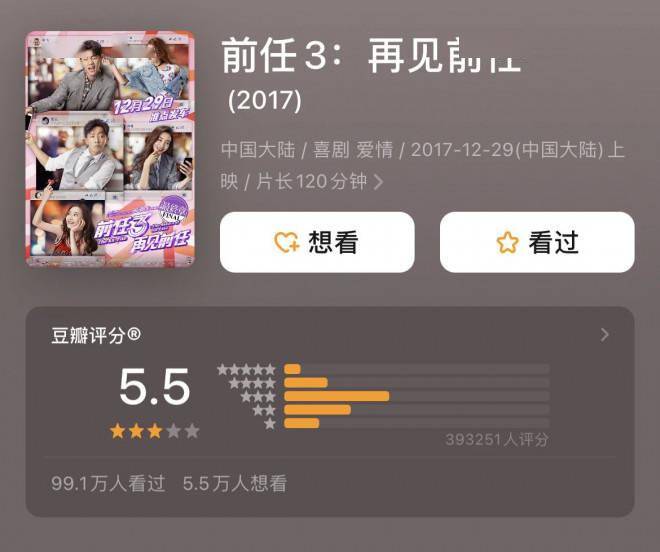
Task: Open the 豆瓣评分 rating details
Action: pyautogui.click(x=603, y=335)
